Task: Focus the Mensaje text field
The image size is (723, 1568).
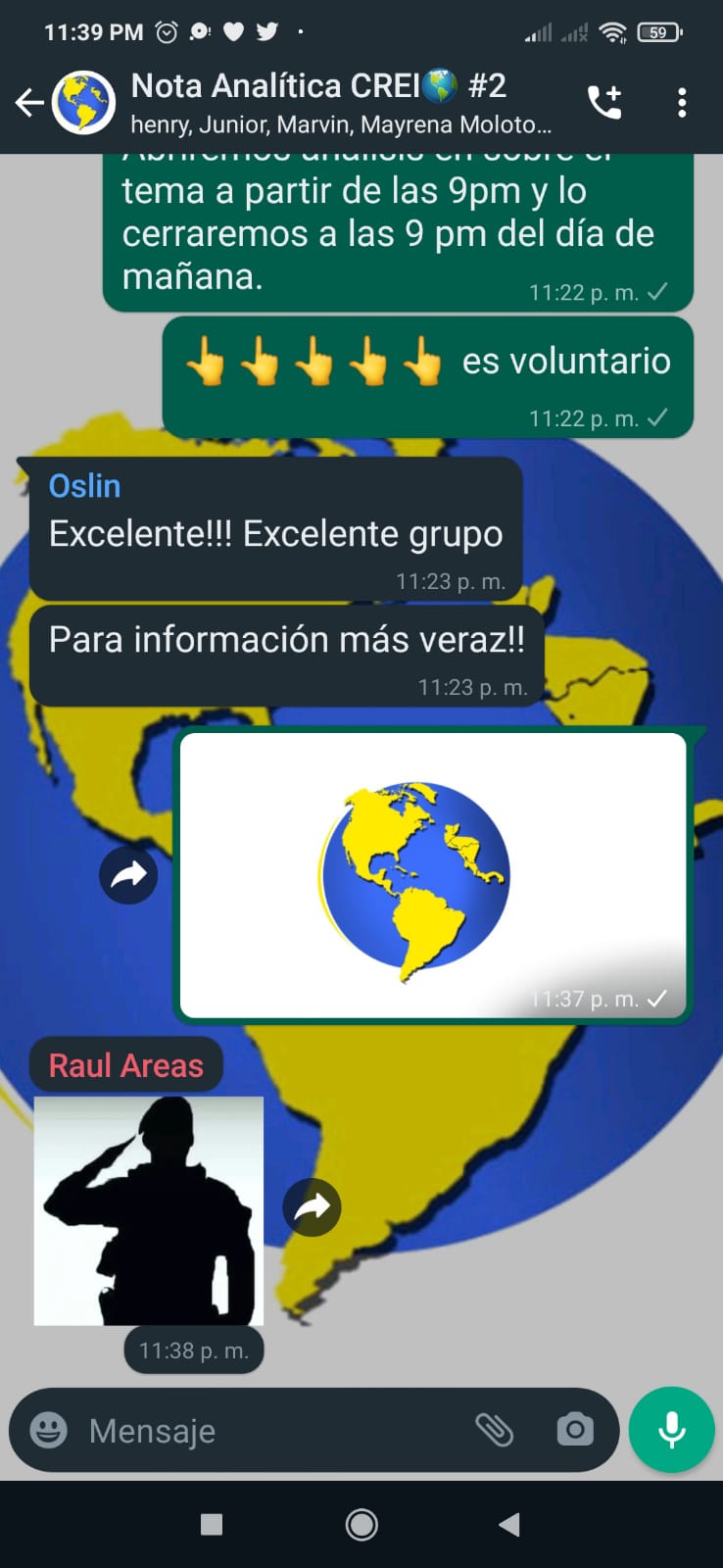Action: click(265, 1431)
